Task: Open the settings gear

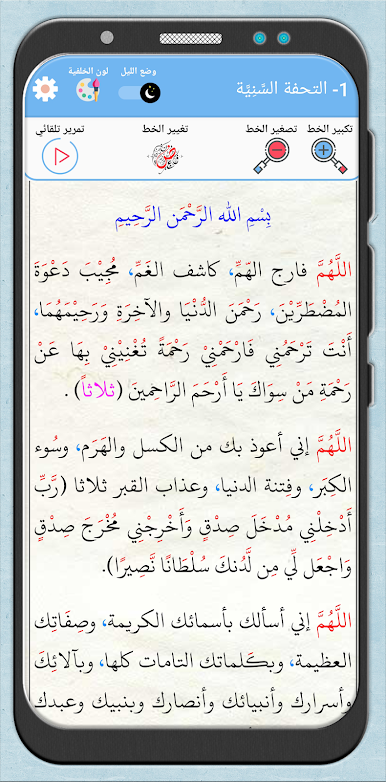Action: (45, 89)
